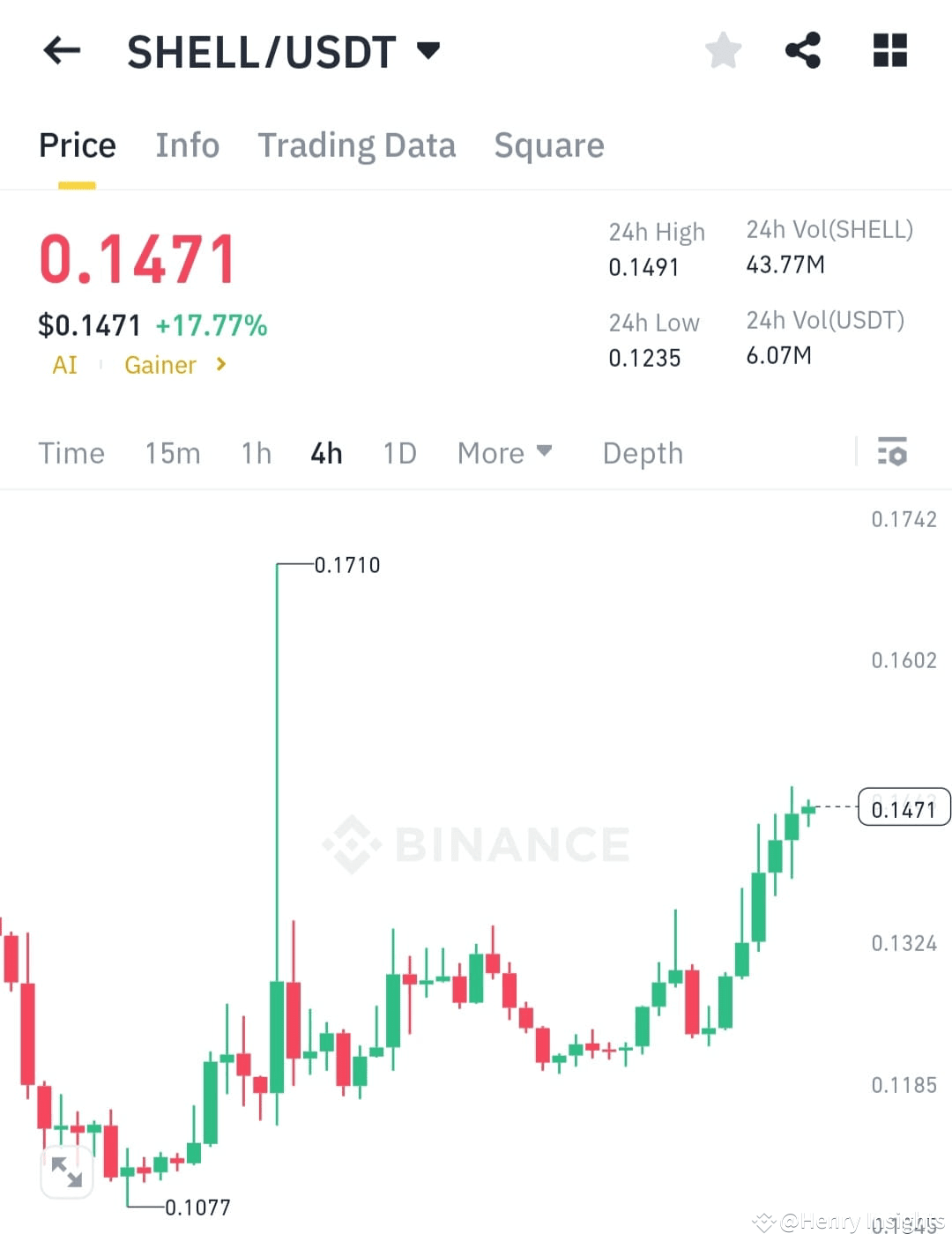
Task: Tap the fullscreen expand icon on chart
Action: pos(67,1171)
